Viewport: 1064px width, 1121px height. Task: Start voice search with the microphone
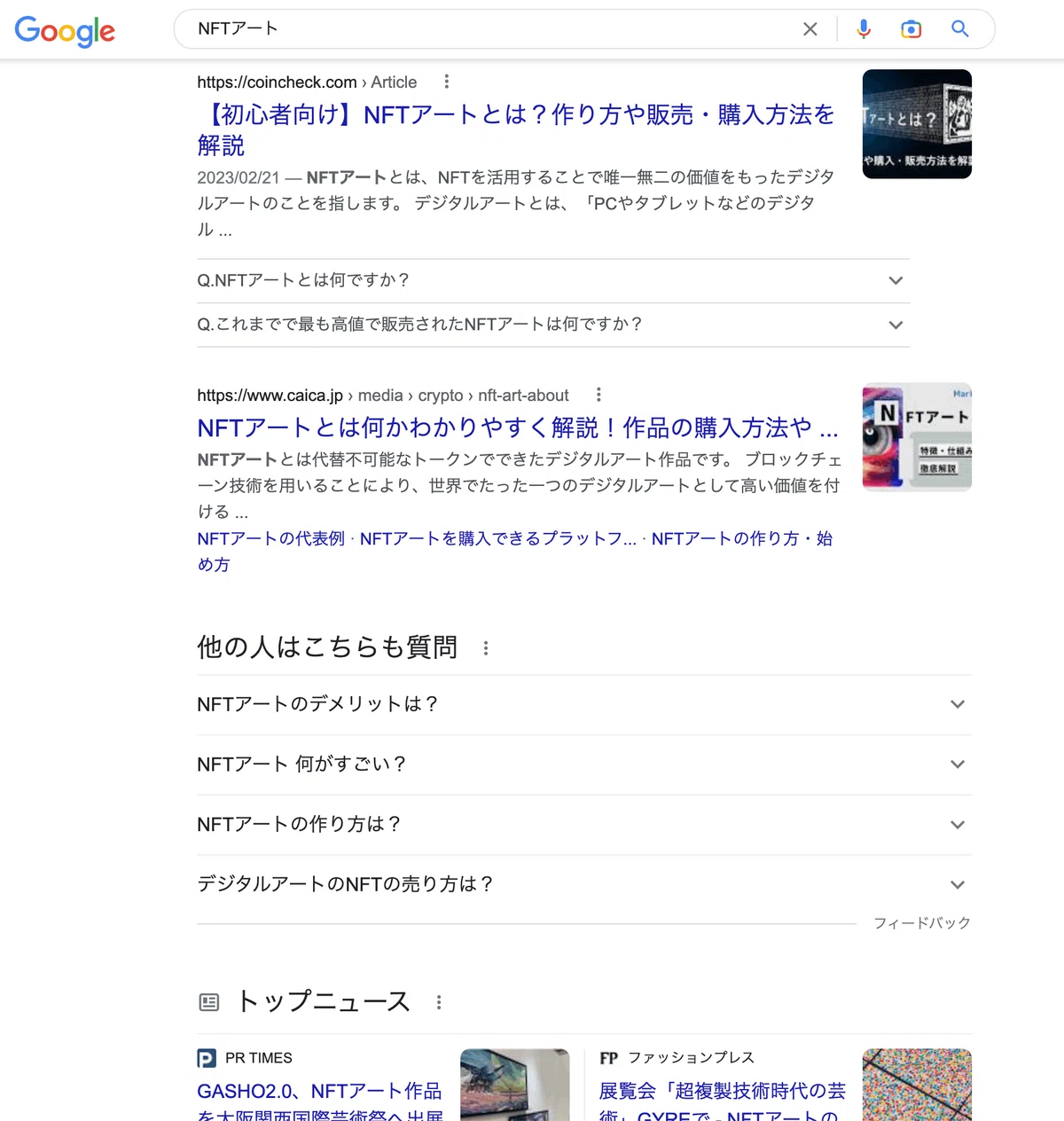tap(864, 29)
